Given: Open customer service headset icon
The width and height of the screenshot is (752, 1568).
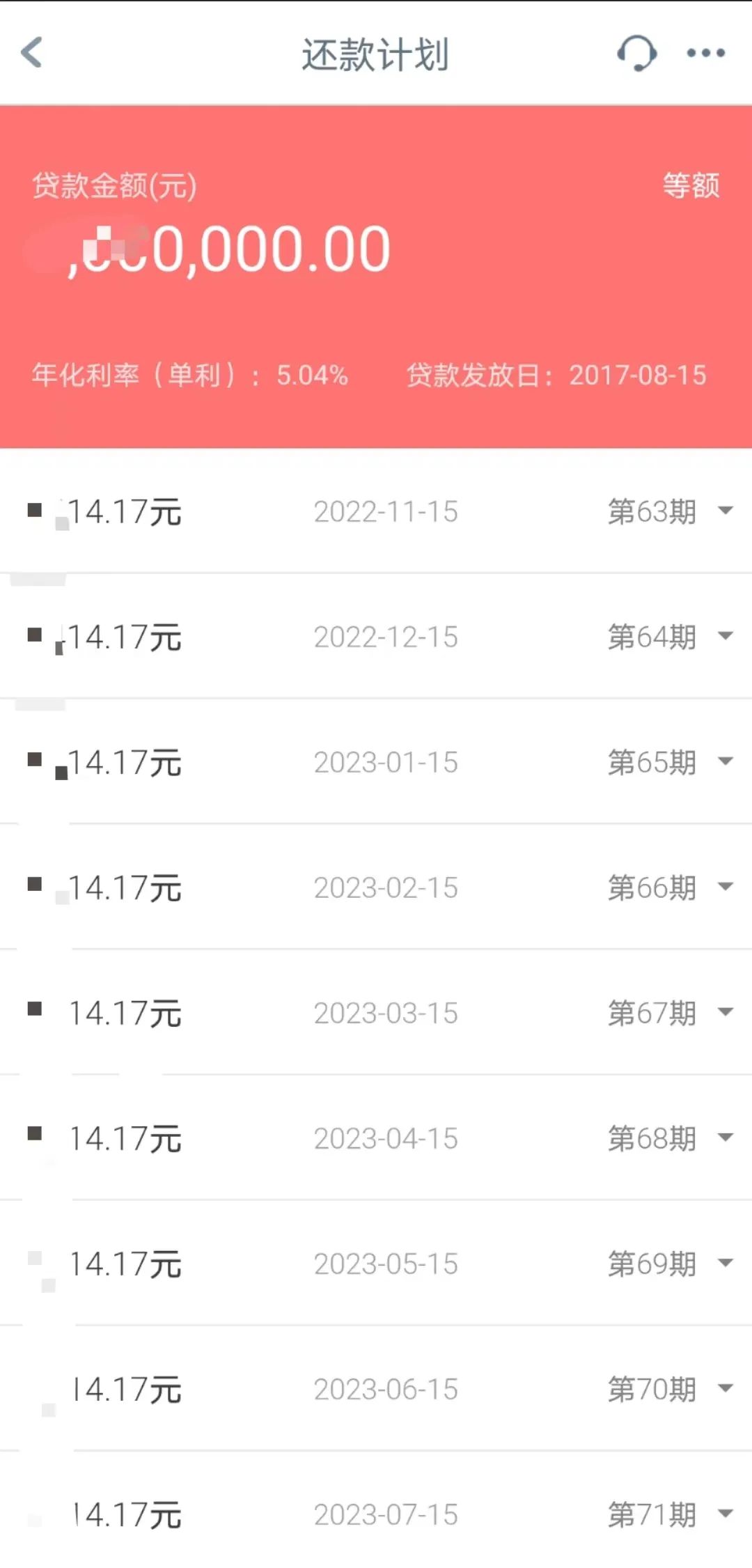Looking at the screenshot, I should click(636, 53).
